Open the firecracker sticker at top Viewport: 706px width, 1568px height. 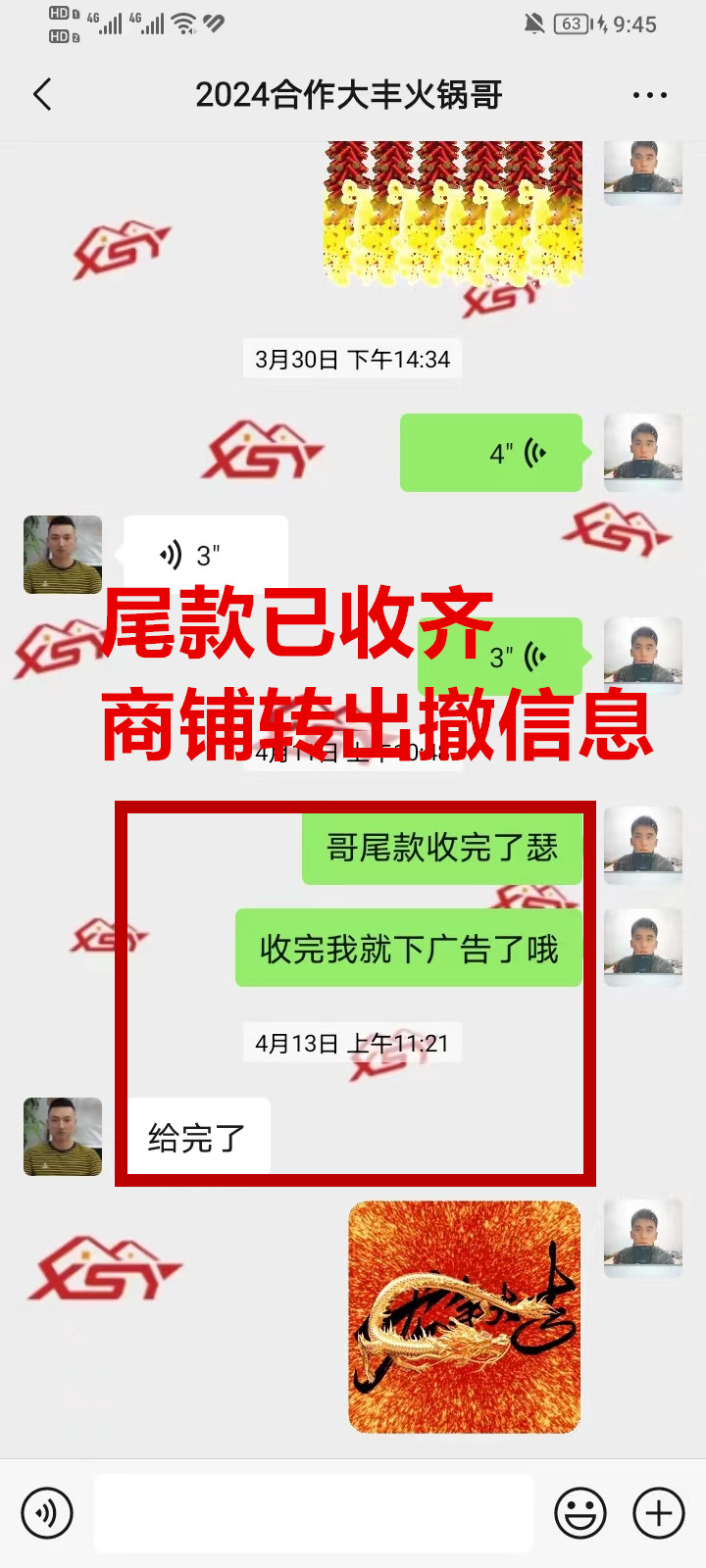[453, 211]
